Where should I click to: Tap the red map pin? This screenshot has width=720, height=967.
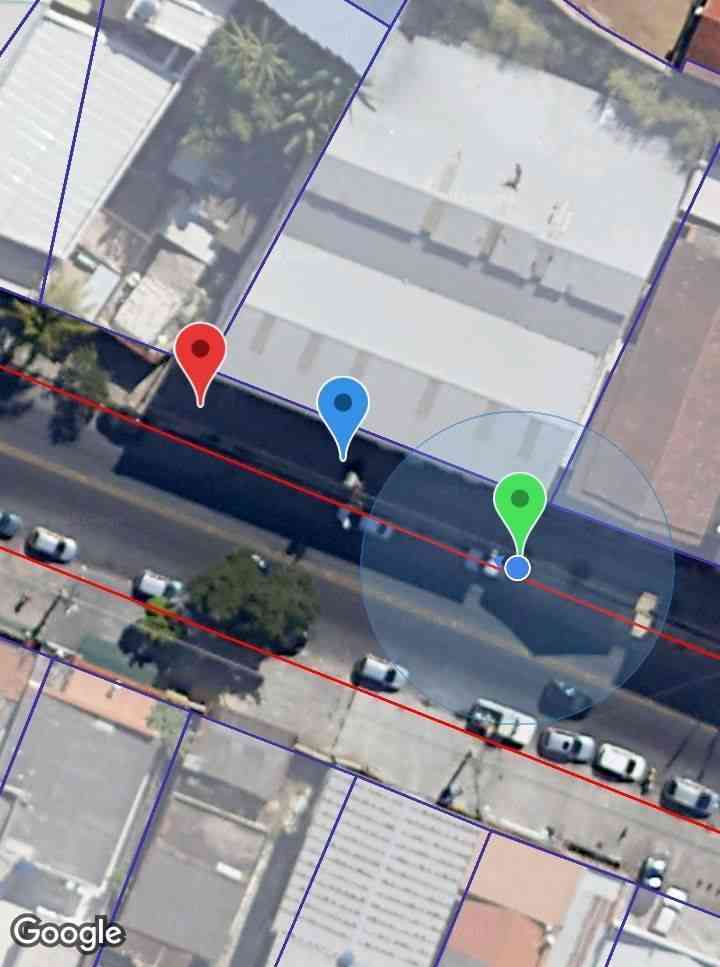[x=200, y=353]
